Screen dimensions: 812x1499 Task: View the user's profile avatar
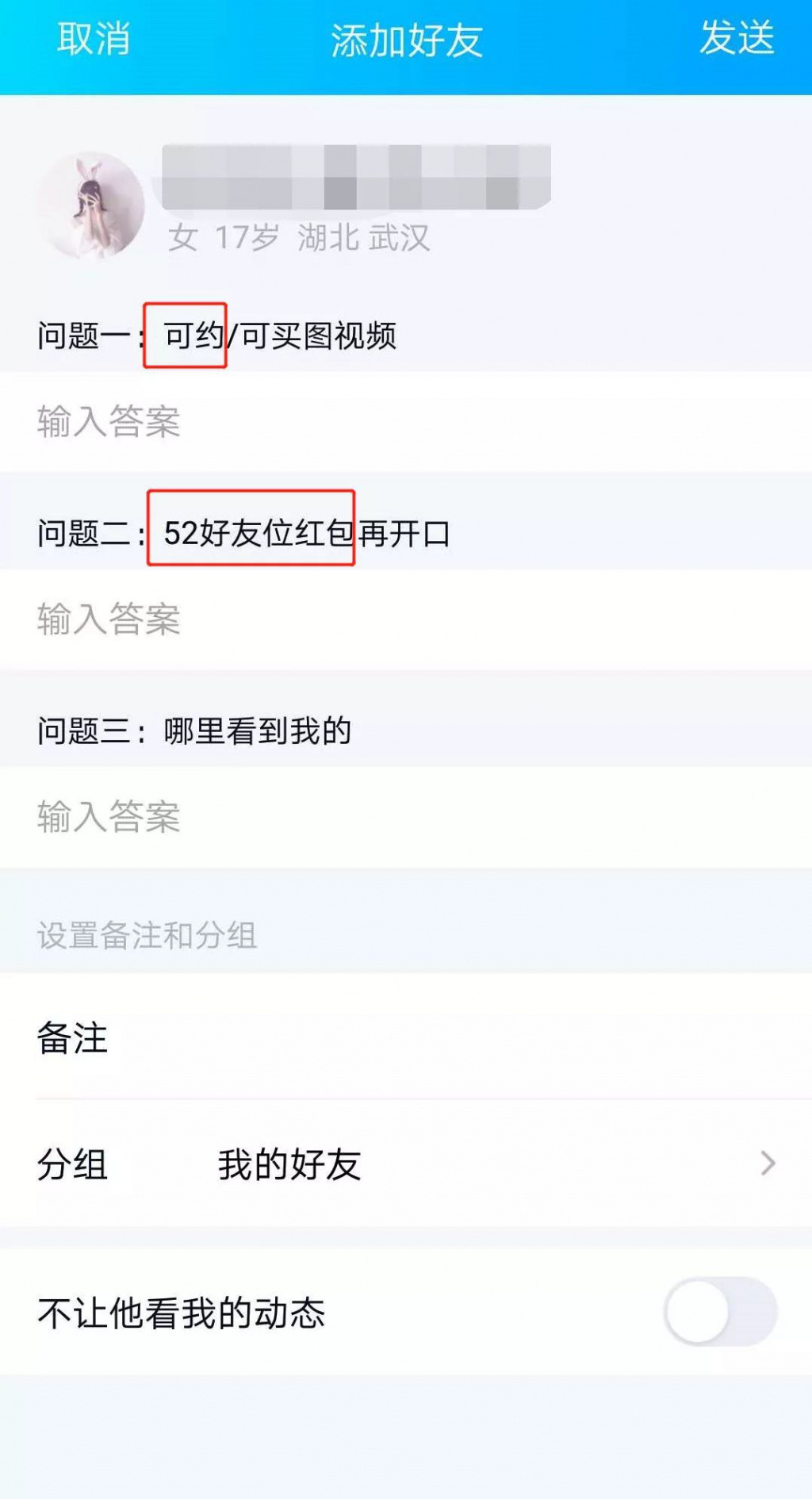tap(92, 205)
